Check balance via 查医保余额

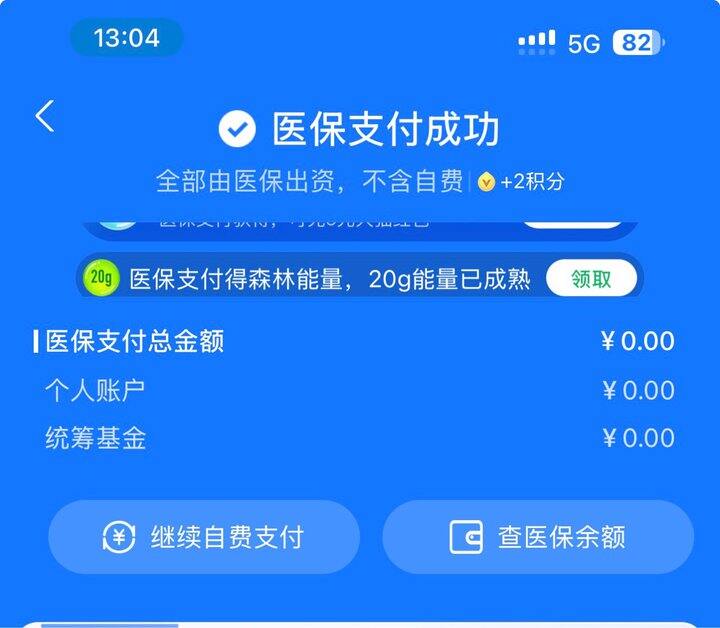[x=538, y=537]
